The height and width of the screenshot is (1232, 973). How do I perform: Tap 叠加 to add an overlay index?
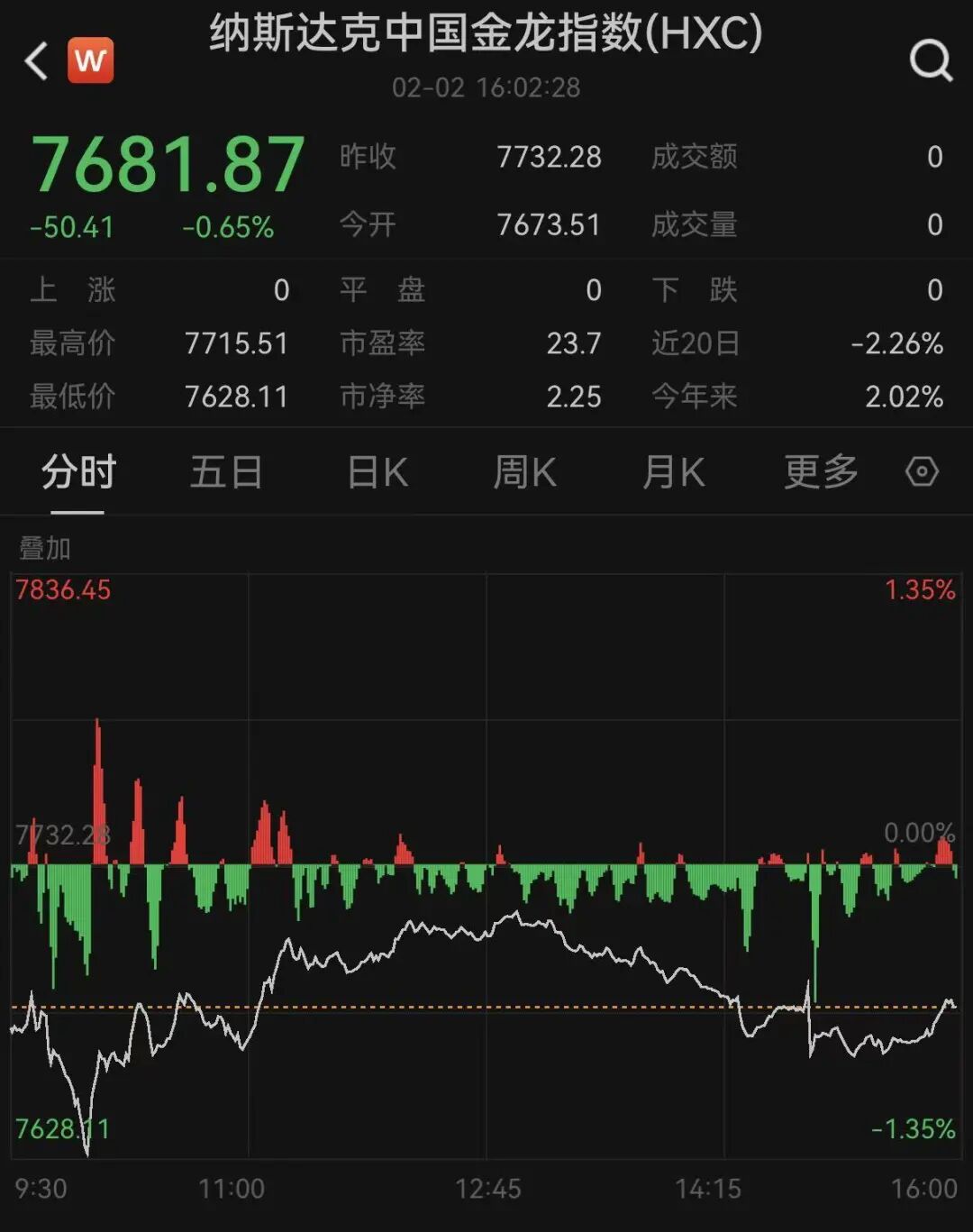point(45,545)
